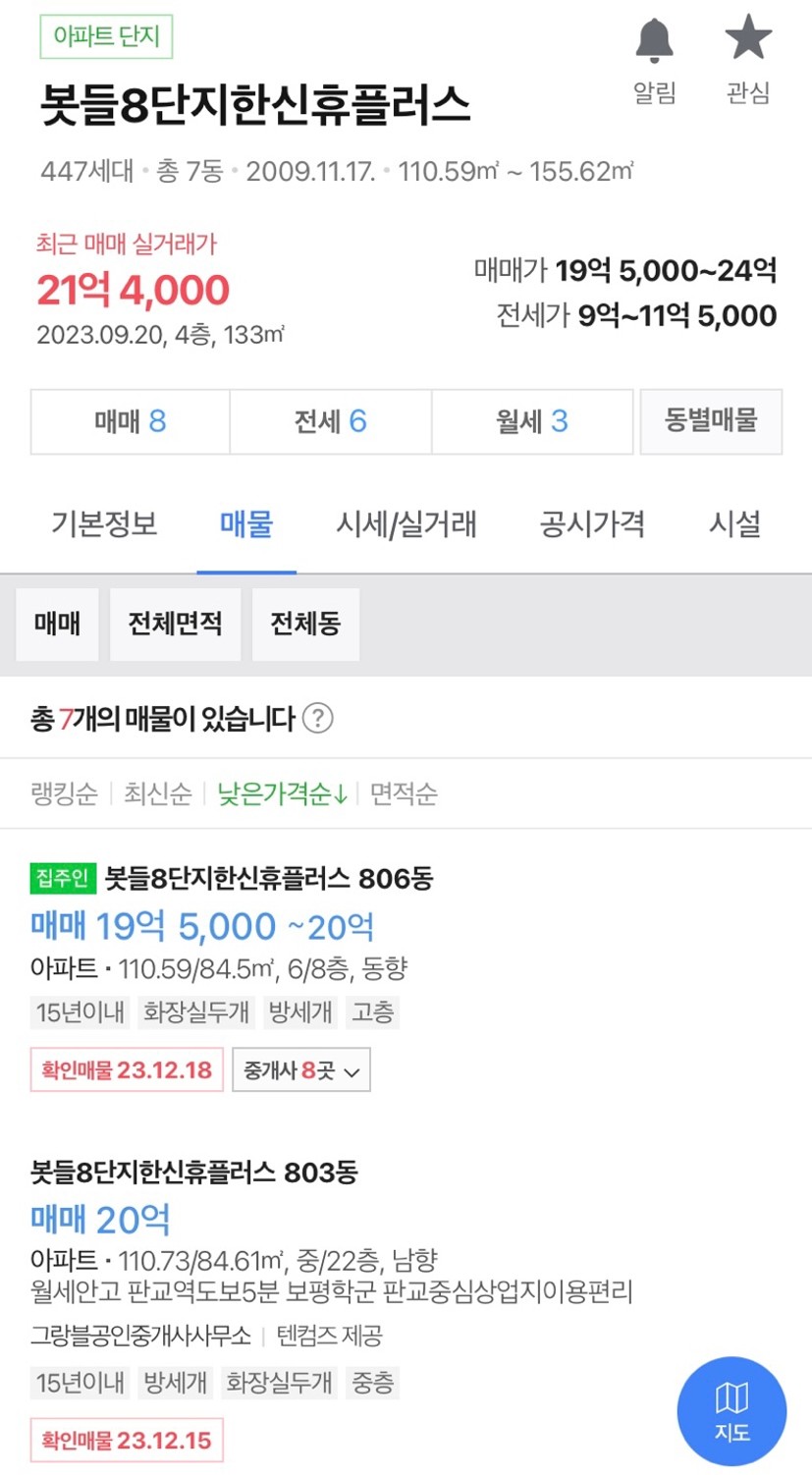Screen dimensions: 812x1475
Task: Tap the help question mark icon
Action: coord(317,718)
